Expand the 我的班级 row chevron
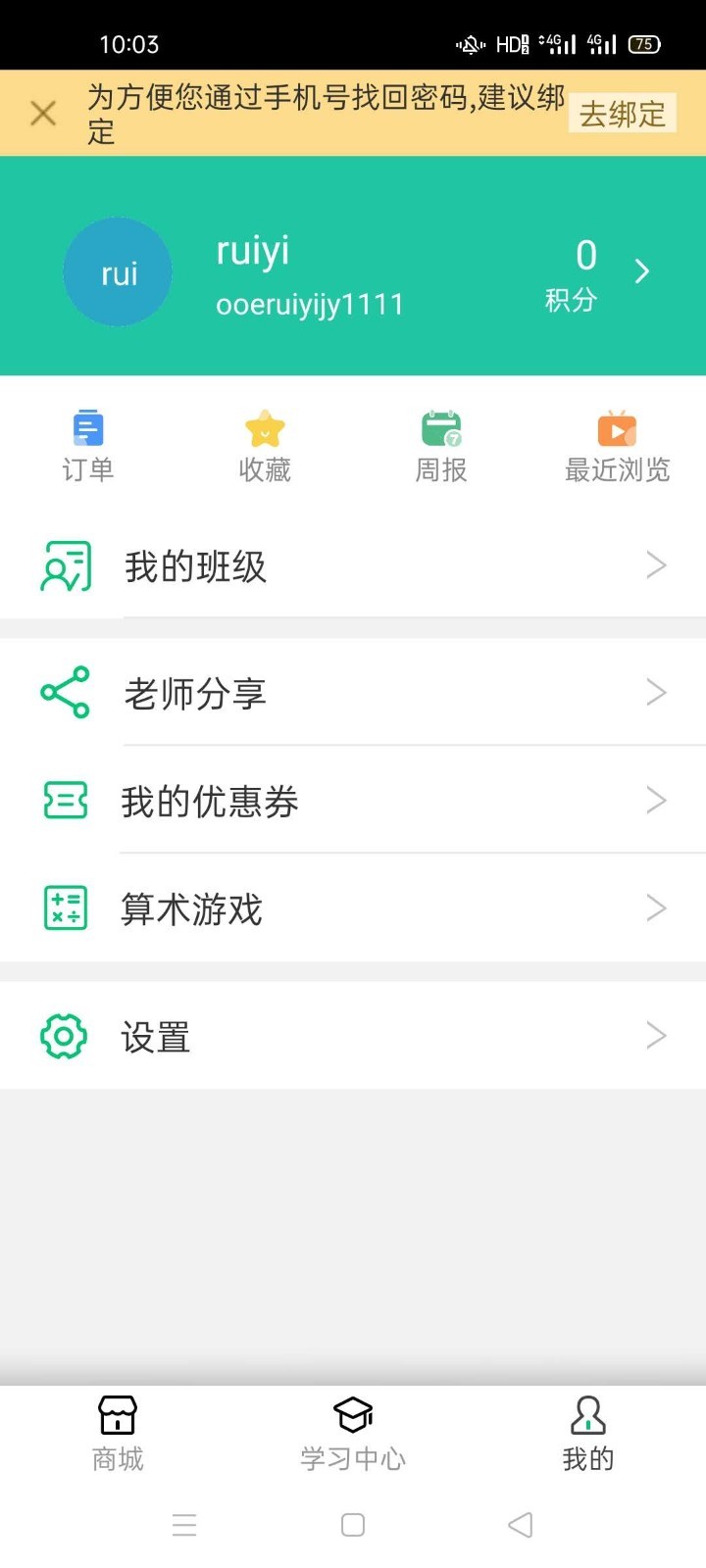The height and width of the screenshot is (1568, 706). pyautogui.click(x=657, y=564)
